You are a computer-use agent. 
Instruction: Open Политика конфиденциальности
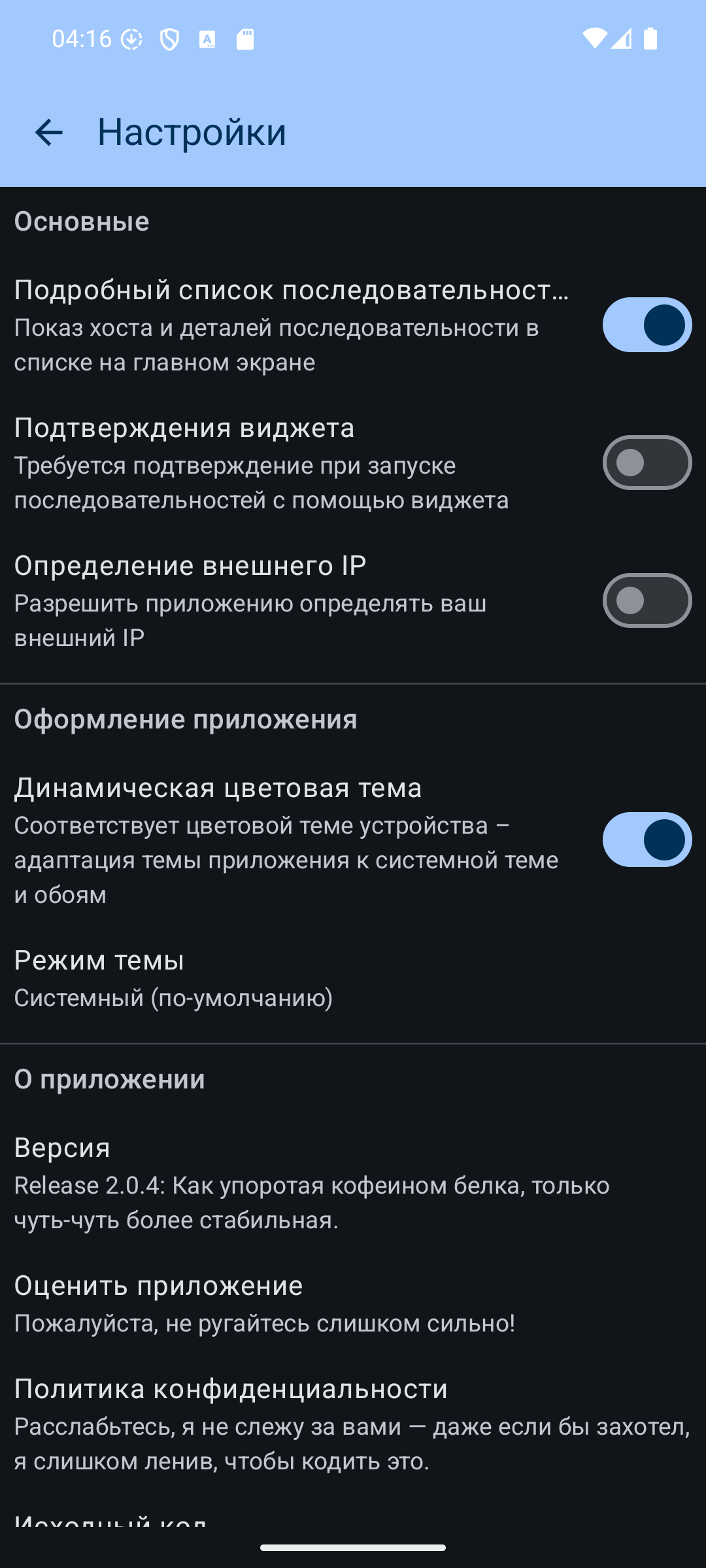[x=353, y=1424]
